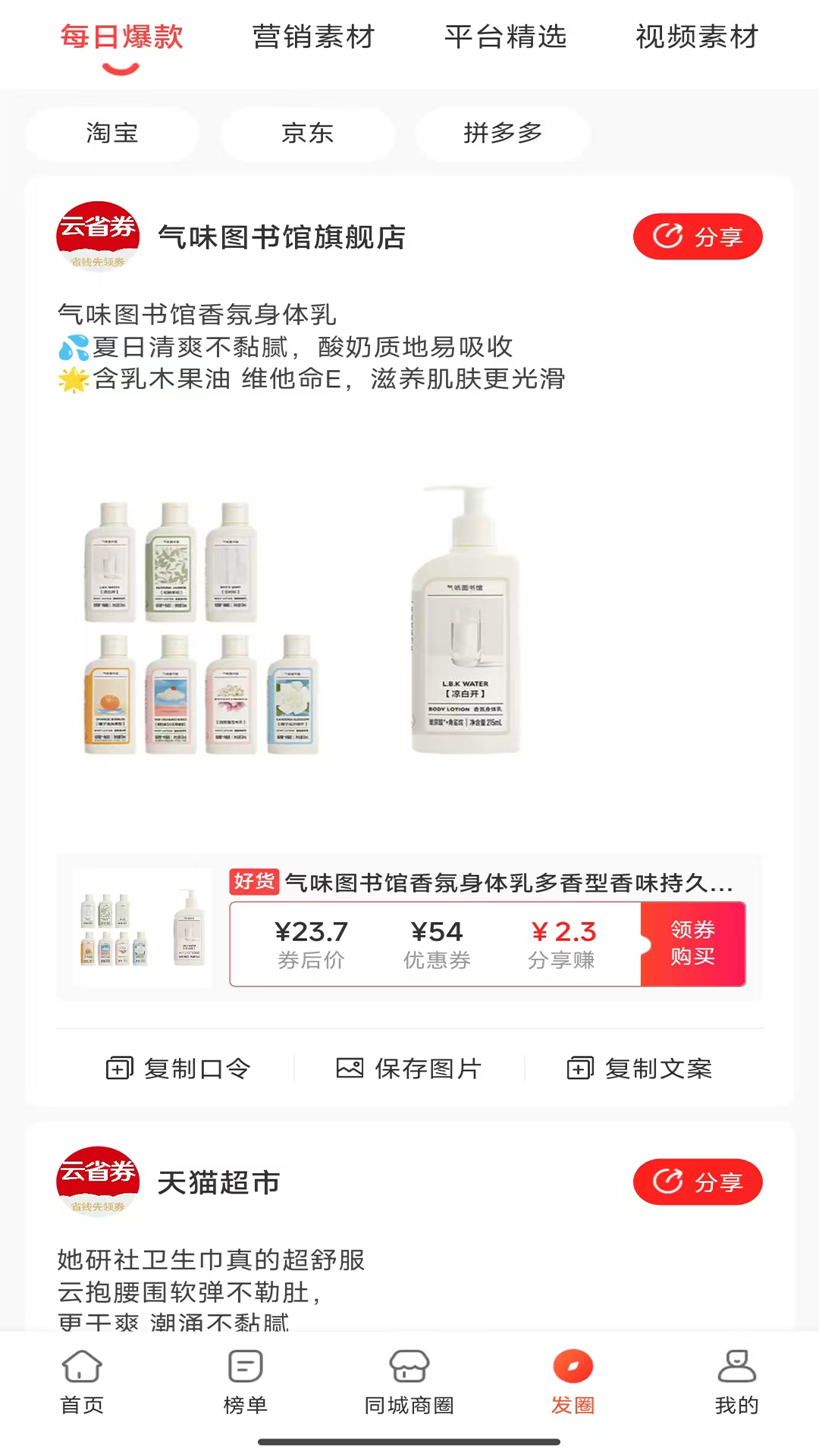819x1456 pixels.
Task: Open the body lotion product image
Action: click(x=303, y=620)
